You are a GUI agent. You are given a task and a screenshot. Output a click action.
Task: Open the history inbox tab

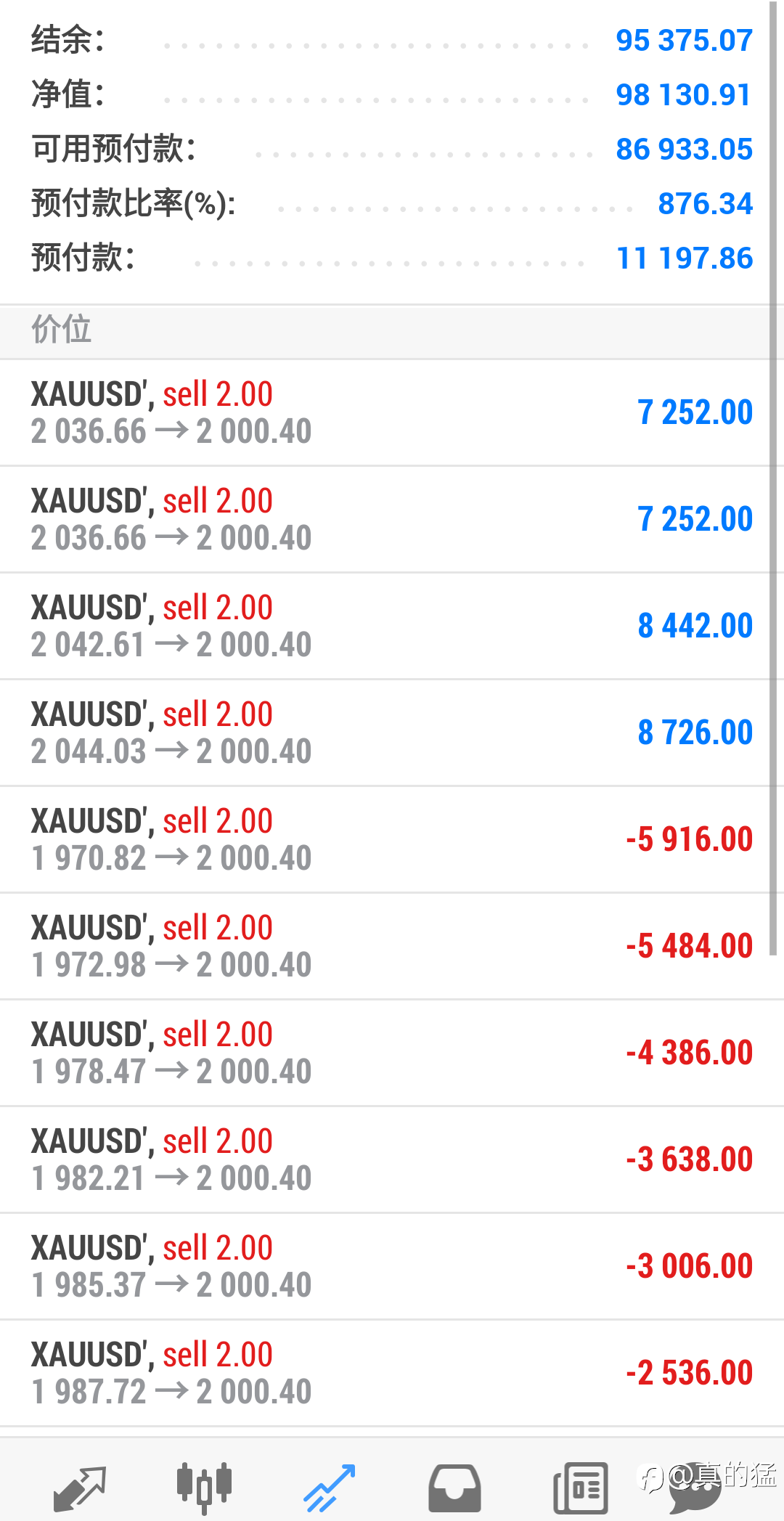click(x=454, y=1487)
